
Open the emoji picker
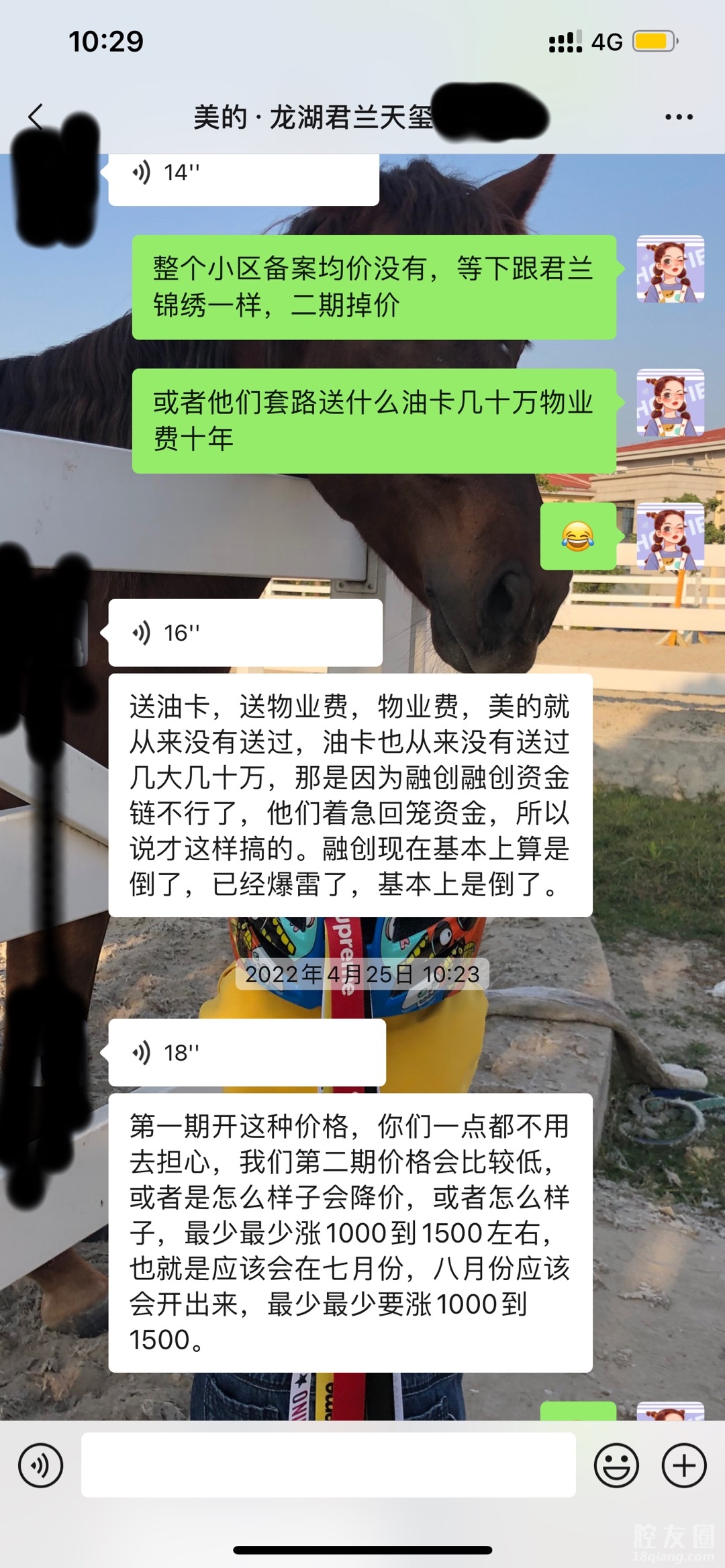tap(616, 1466)
